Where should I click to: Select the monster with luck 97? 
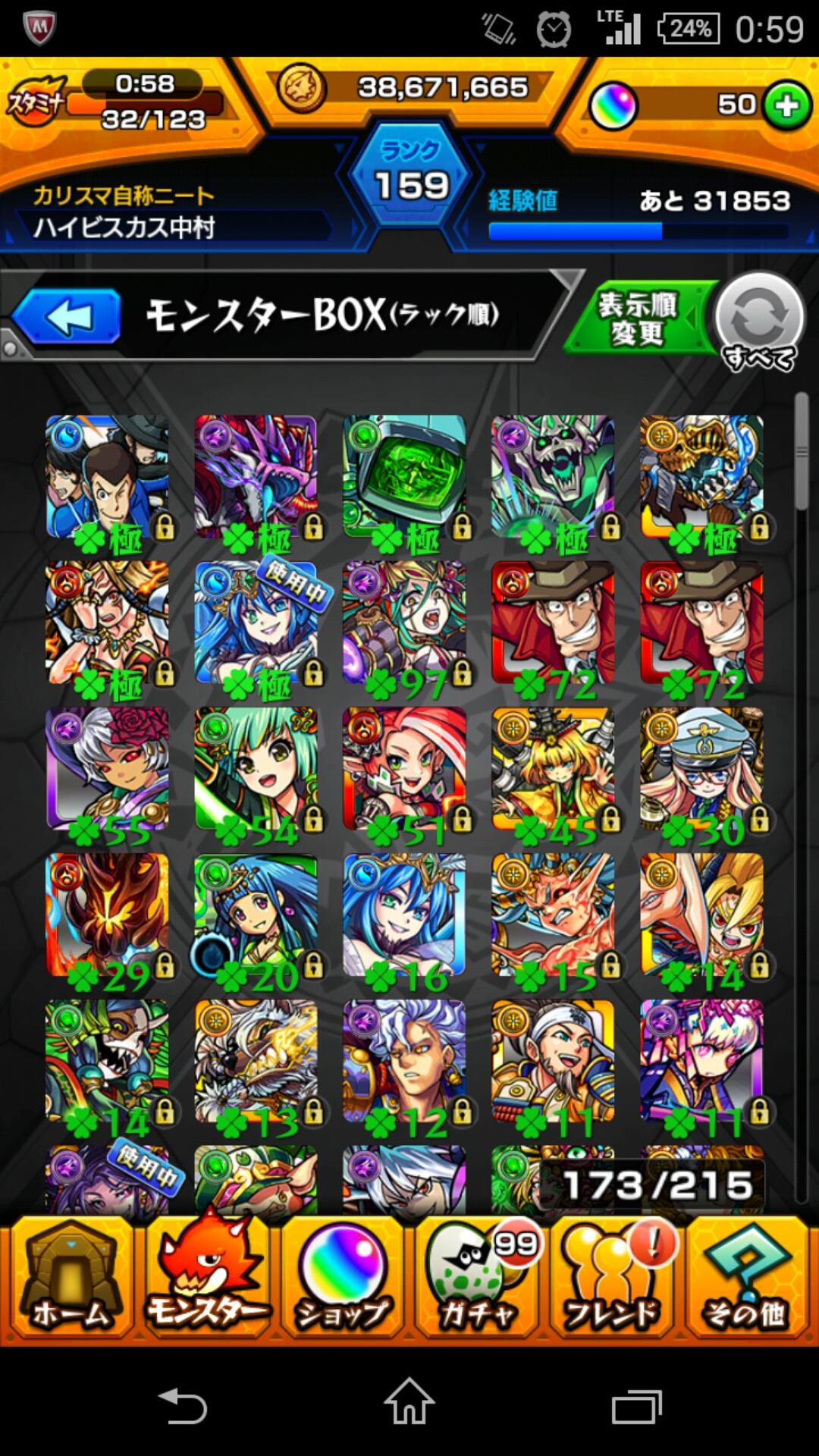coord(404,623)
